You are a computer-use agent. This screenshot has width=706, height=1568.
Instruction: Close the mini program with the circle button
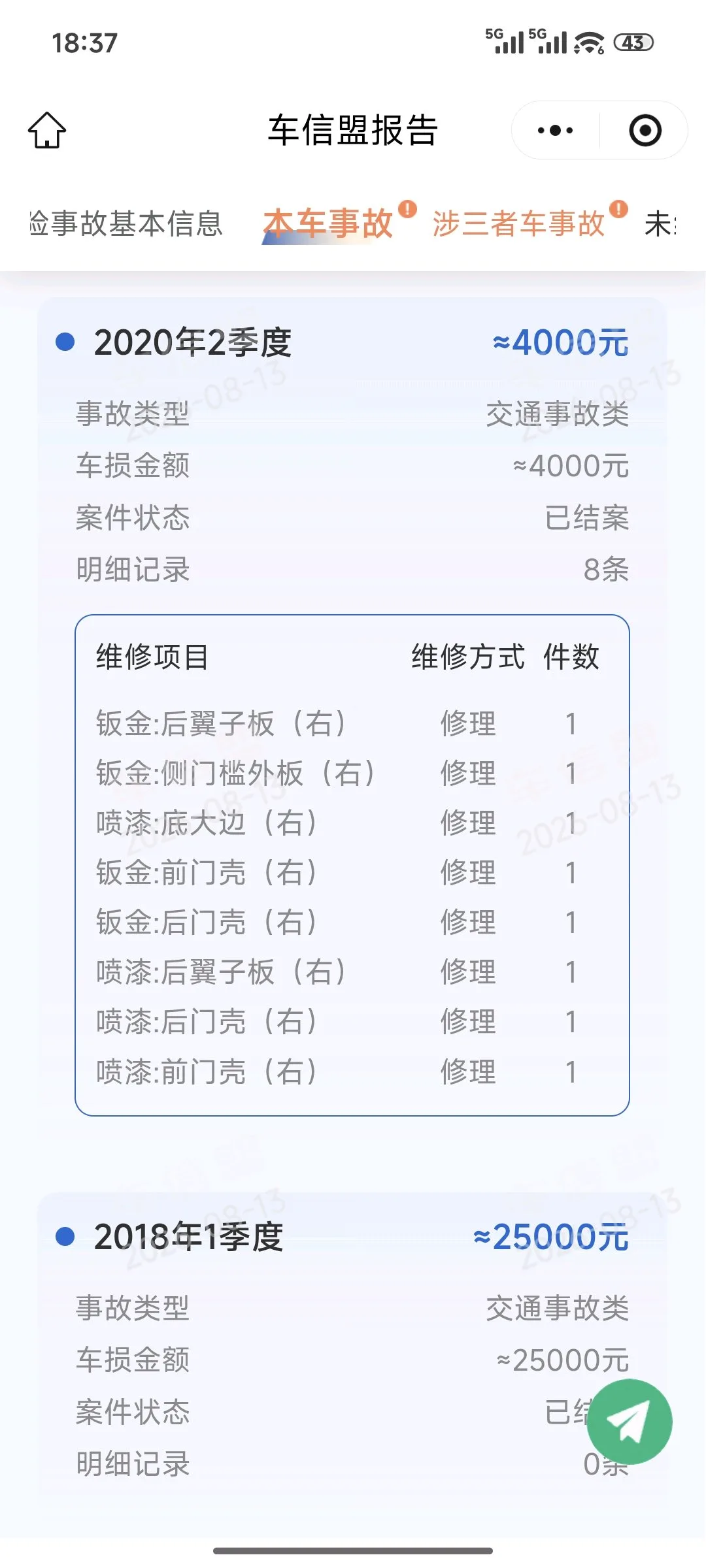pos(645,130)
